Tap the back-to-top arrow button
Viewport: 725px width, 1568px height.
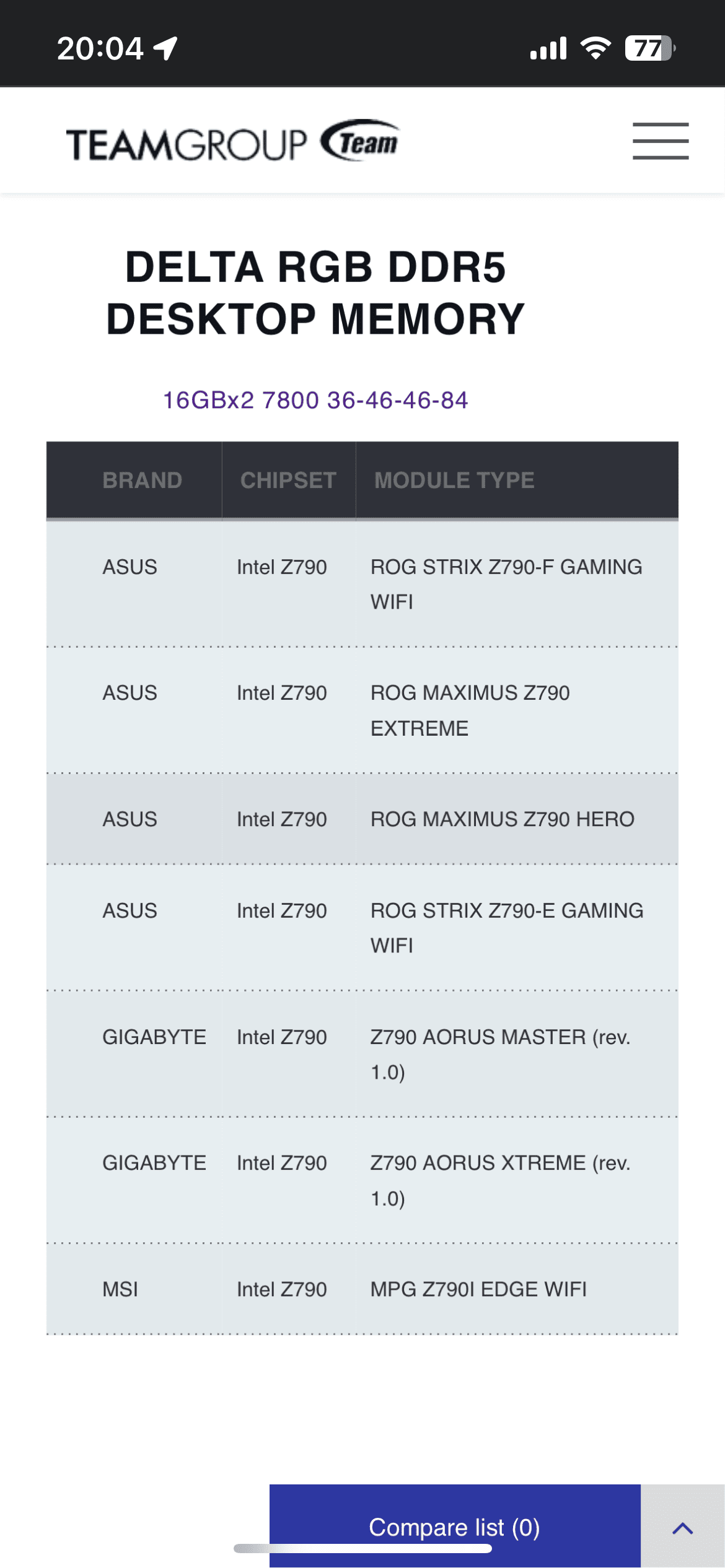pos(682,1526)
